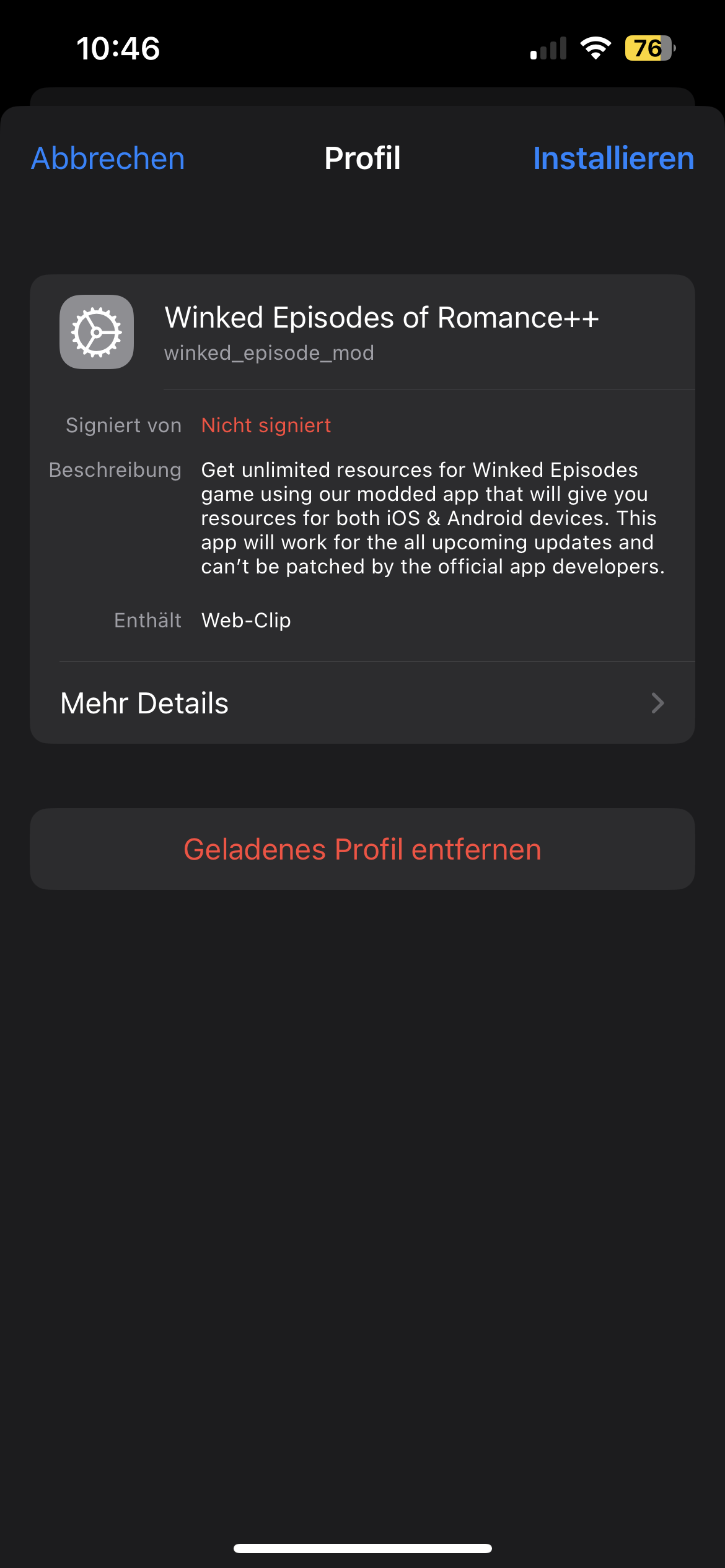Select the winked_episode_mod identifier text

click(x=268, y=353)
